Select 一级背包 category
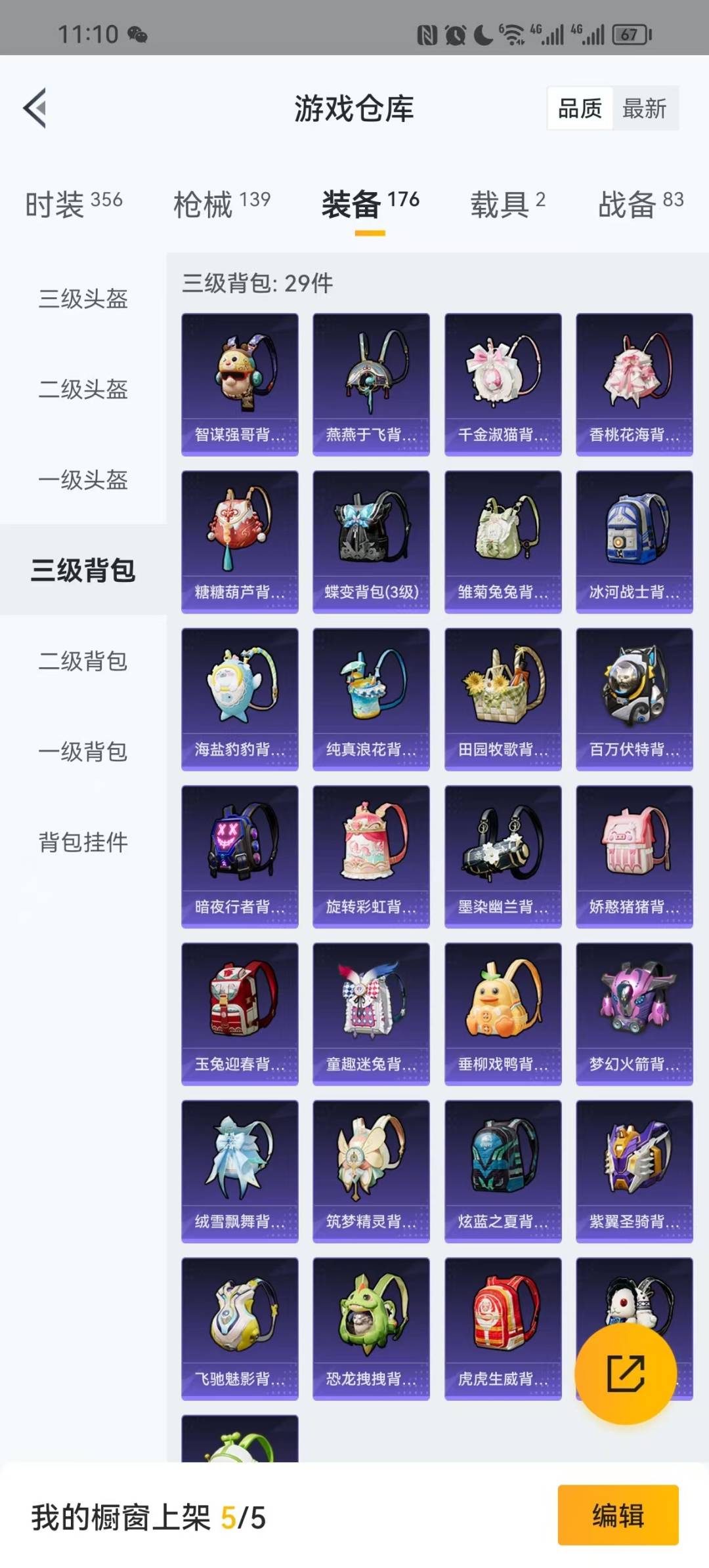709x1568 pixels. 83,752
